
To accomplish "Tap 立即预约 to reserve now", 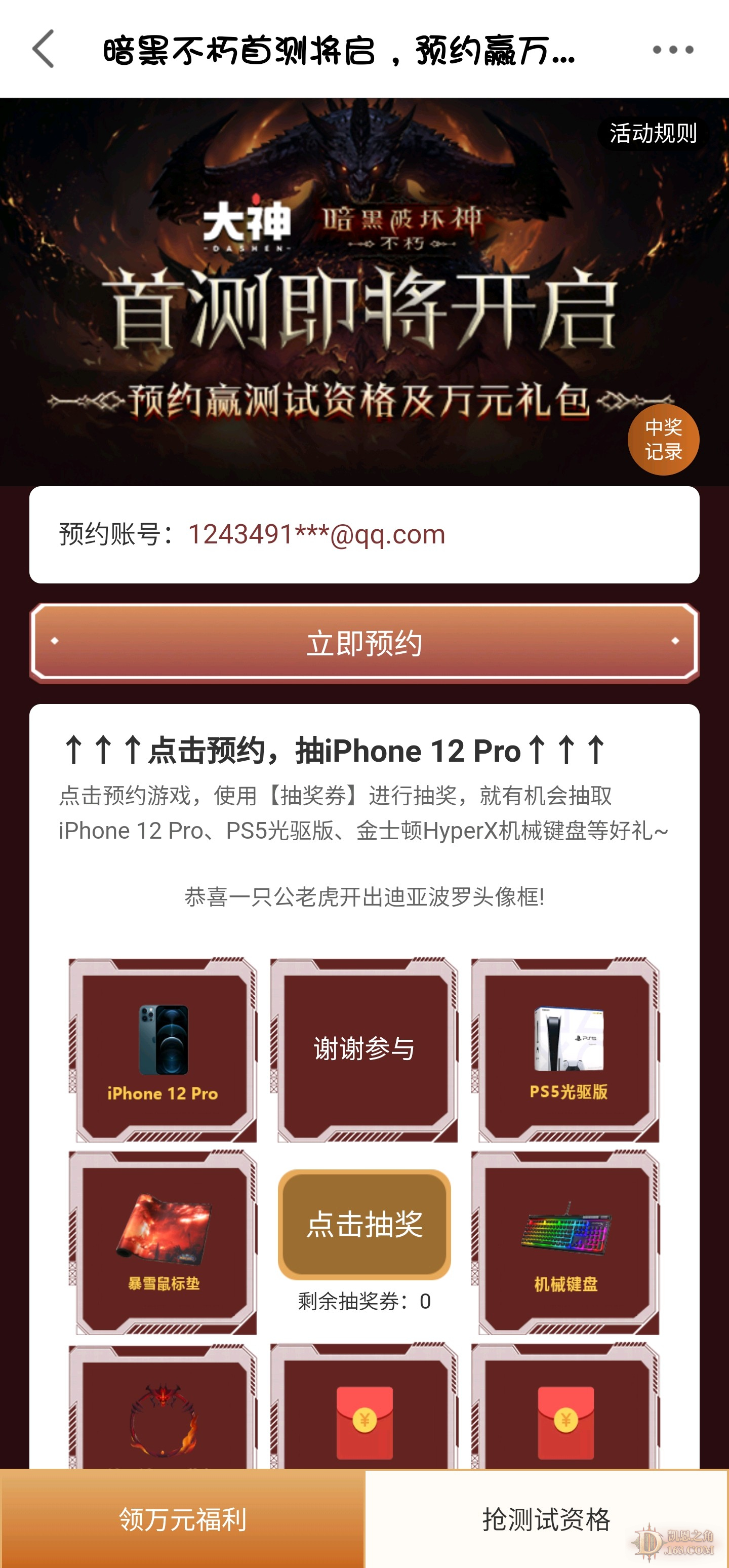I will tap(364, 643).
